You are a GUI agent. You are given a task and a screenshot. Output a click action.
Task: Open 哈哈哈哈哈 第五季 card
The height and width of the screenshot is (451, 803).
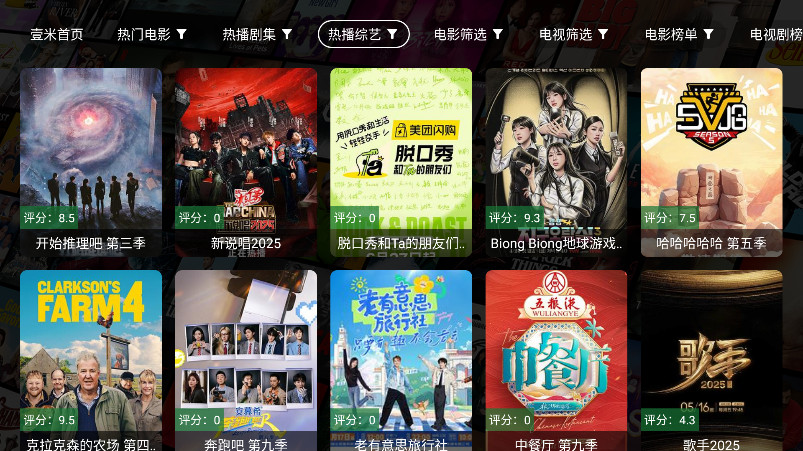(x=711, y=160)
